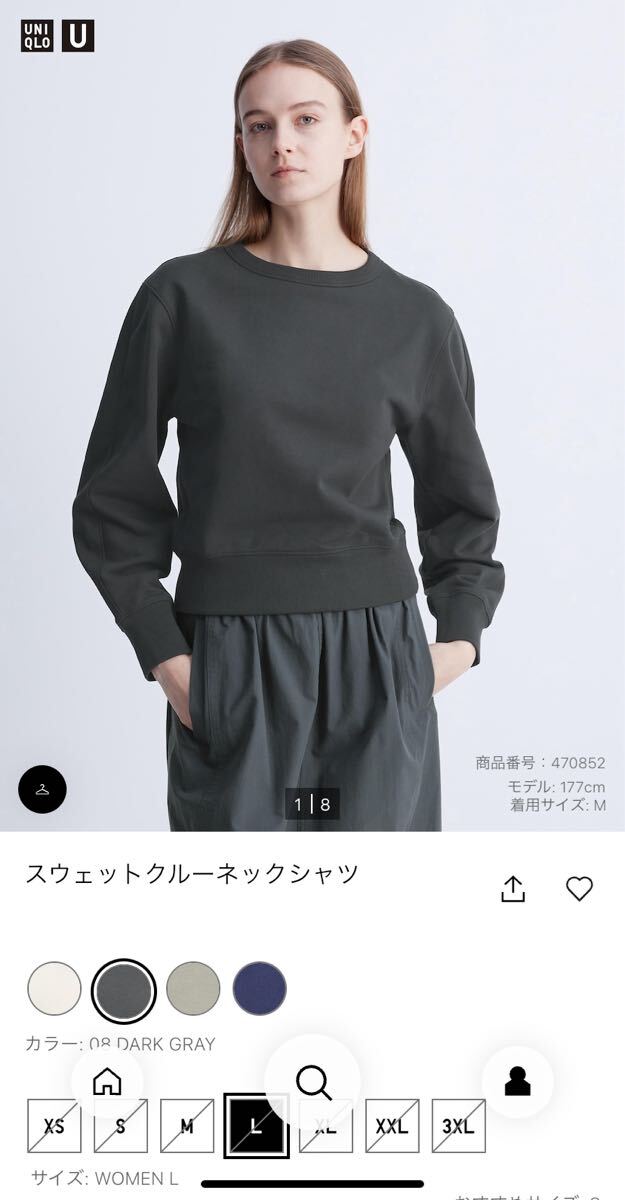This screenshot has width=625, height=1200.
Task: Select the navy blue color swatch
Action: pyautogui.click(x=259, y=988)
